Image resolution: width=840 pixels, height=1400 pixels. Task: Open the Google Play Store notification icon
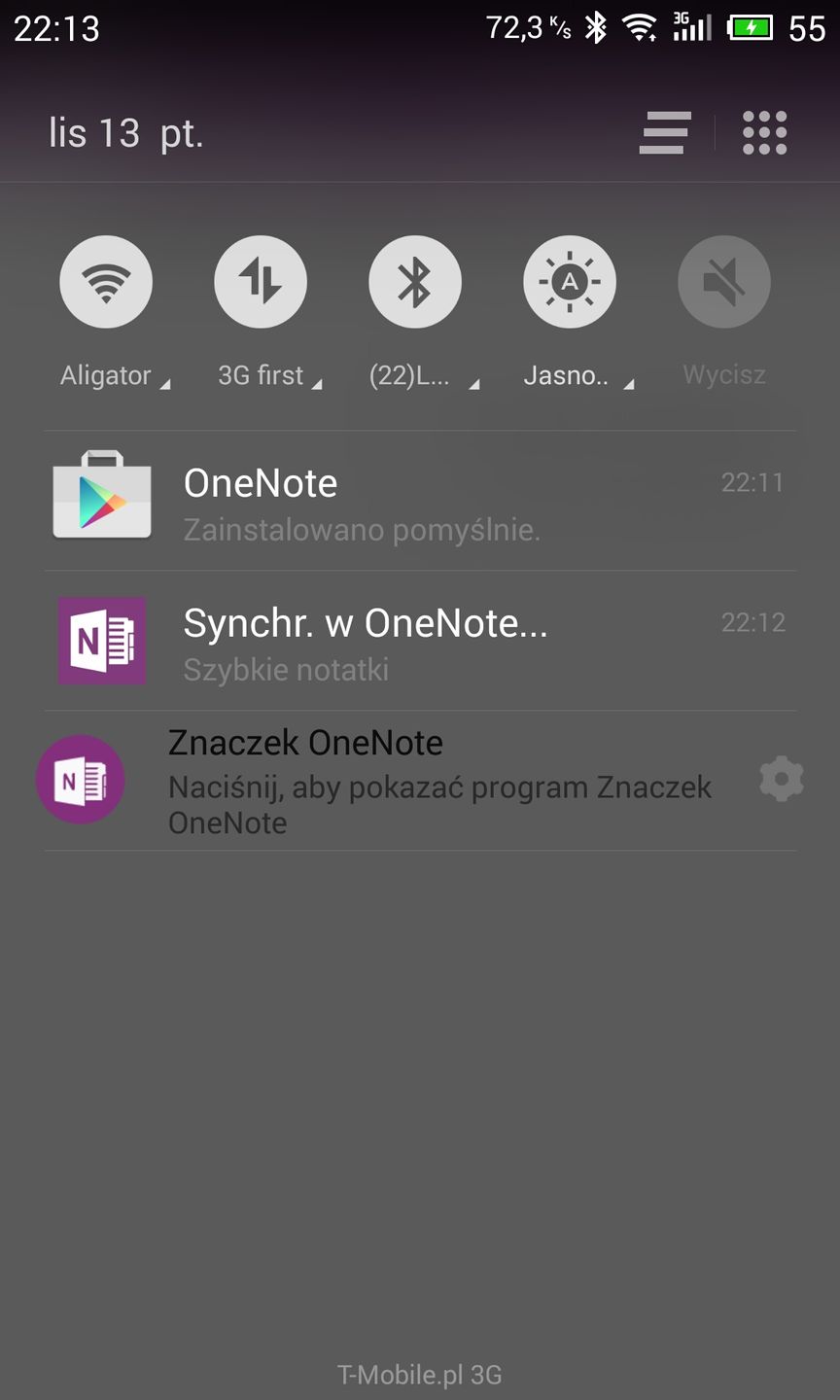101,496
